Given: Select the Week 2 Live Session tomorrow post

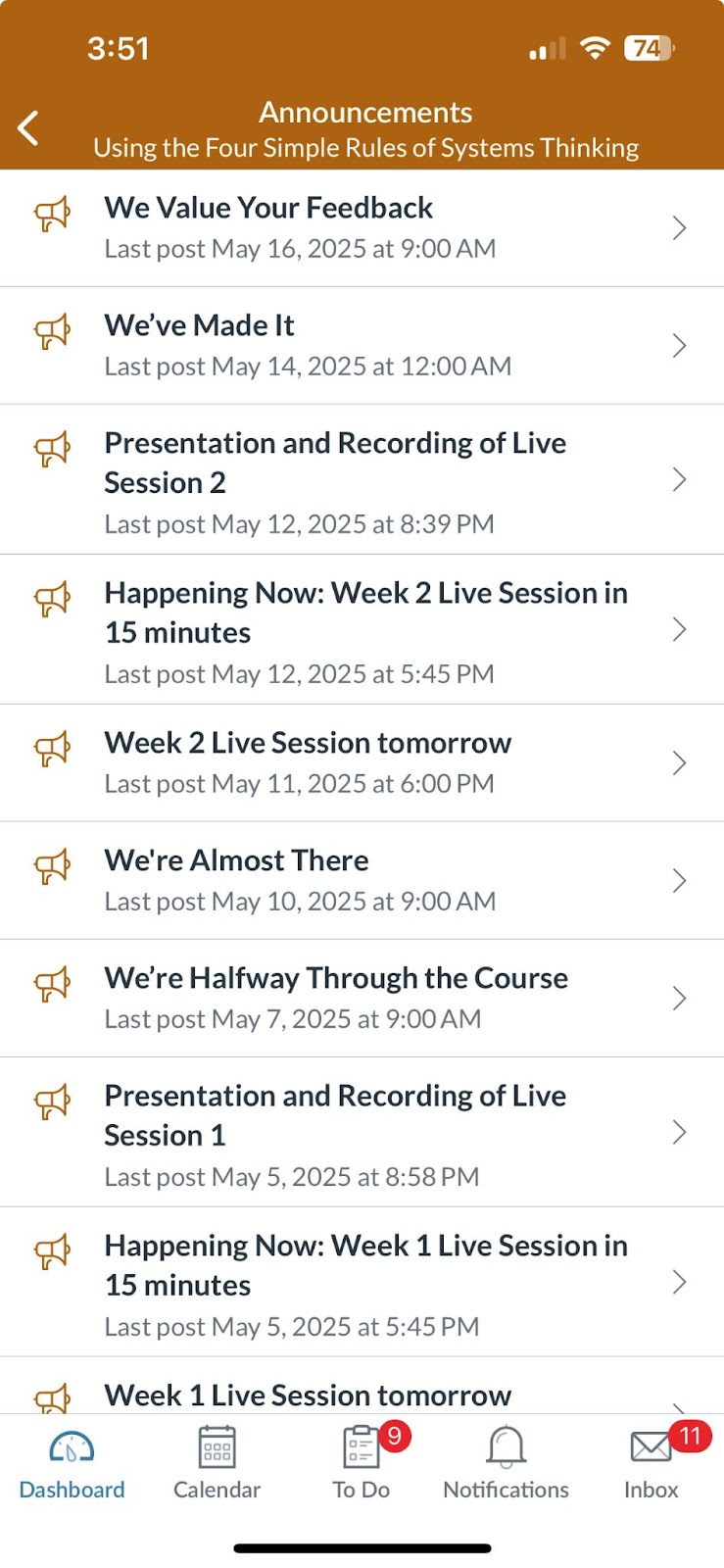Looking at the screenshot, I should pyautogui.click(x=362, y=763).
